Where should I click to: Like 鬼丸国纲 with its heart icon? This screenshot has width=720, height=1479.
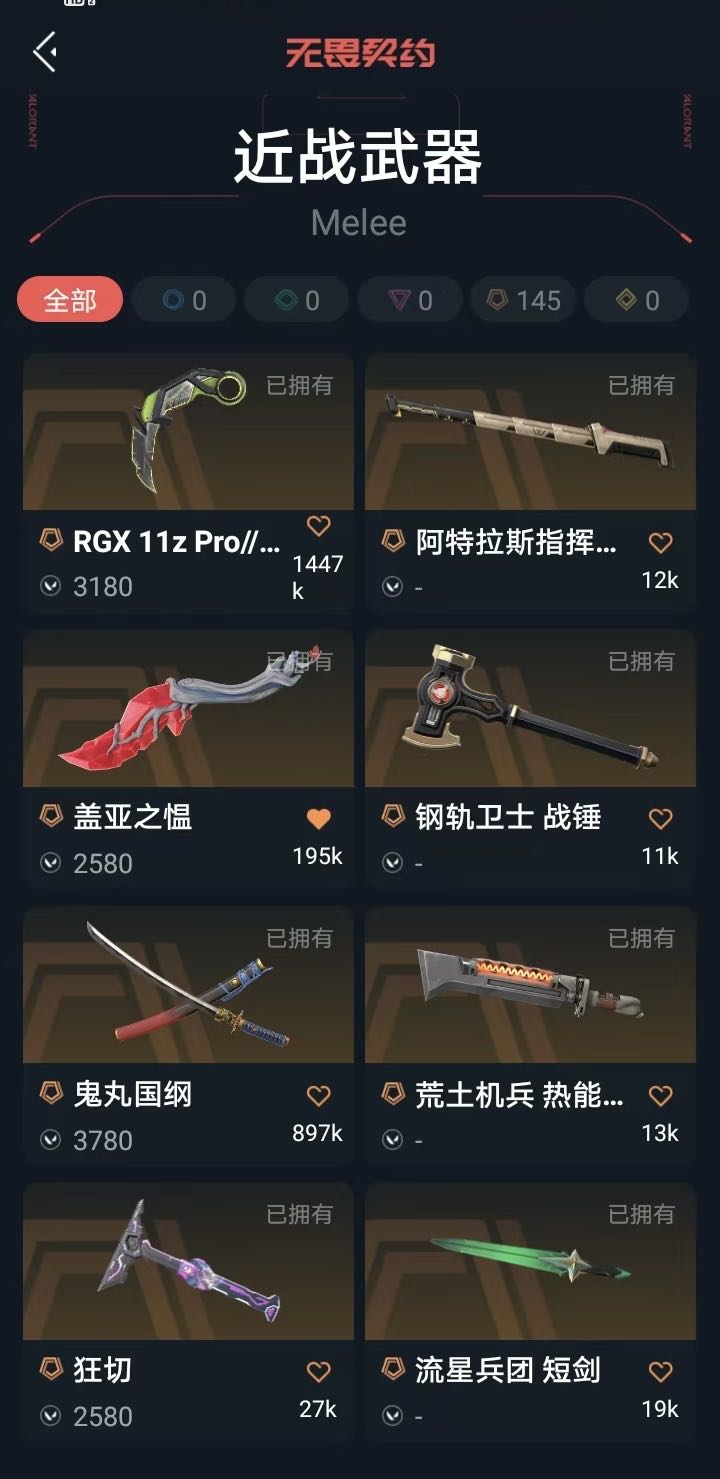318,1096
